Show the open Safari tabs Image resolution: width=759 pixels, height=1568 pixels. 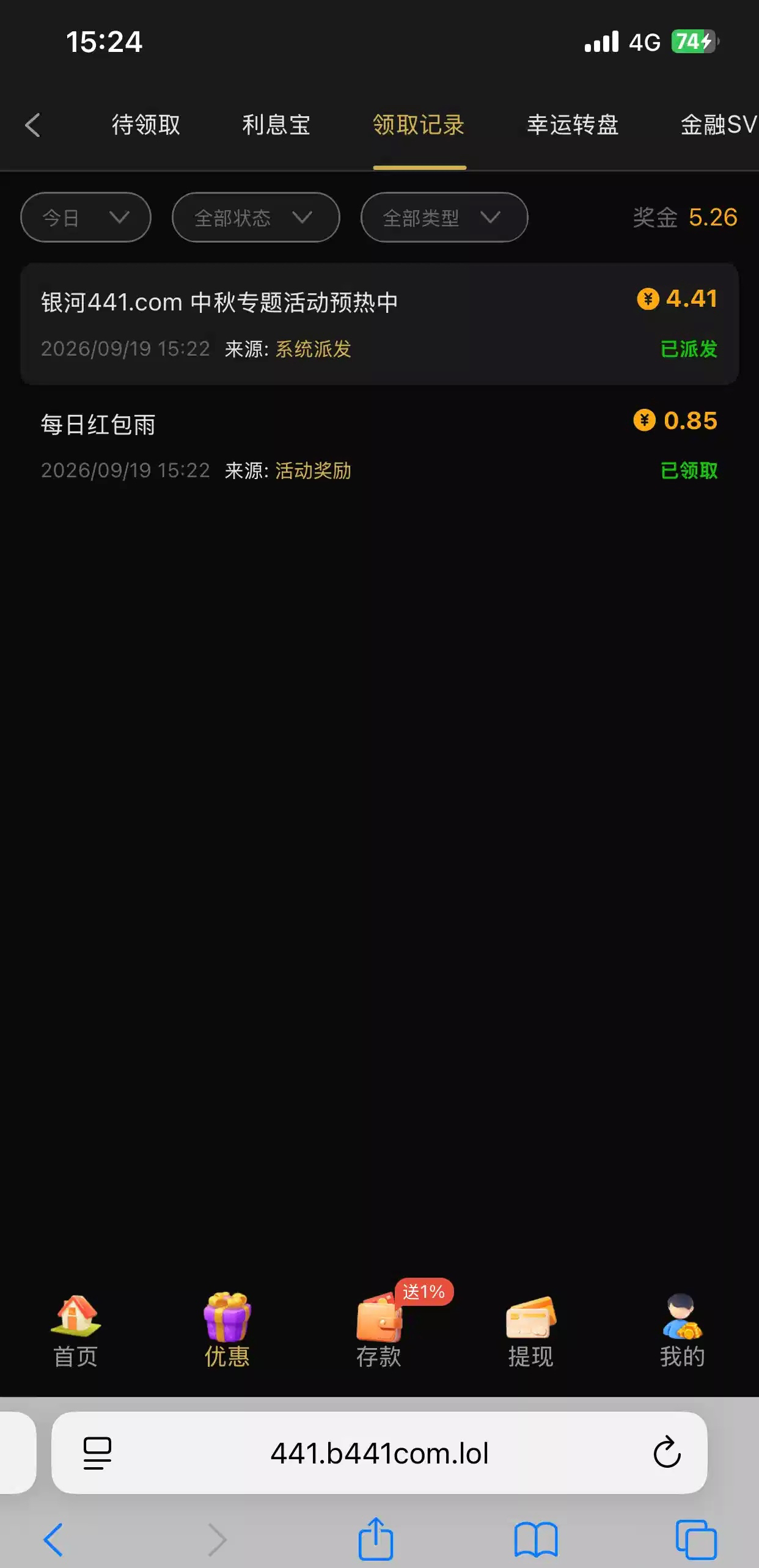[x=696, y=1540]
